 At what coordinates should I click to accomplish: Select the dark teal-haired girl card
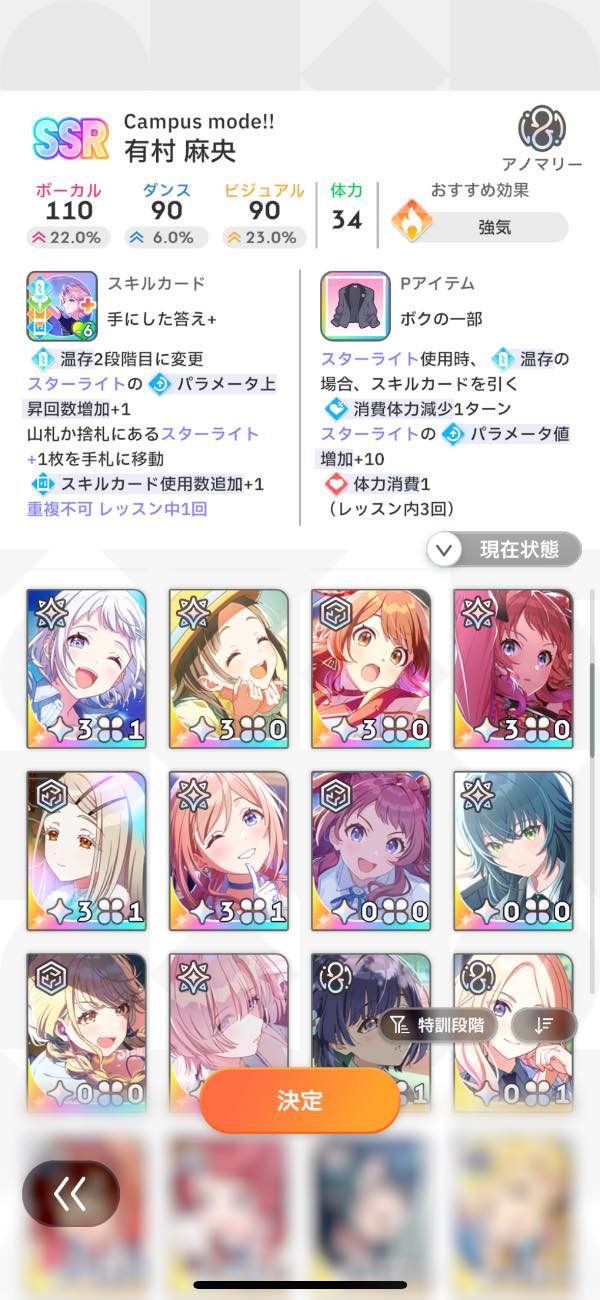click(x=514, y=850)
